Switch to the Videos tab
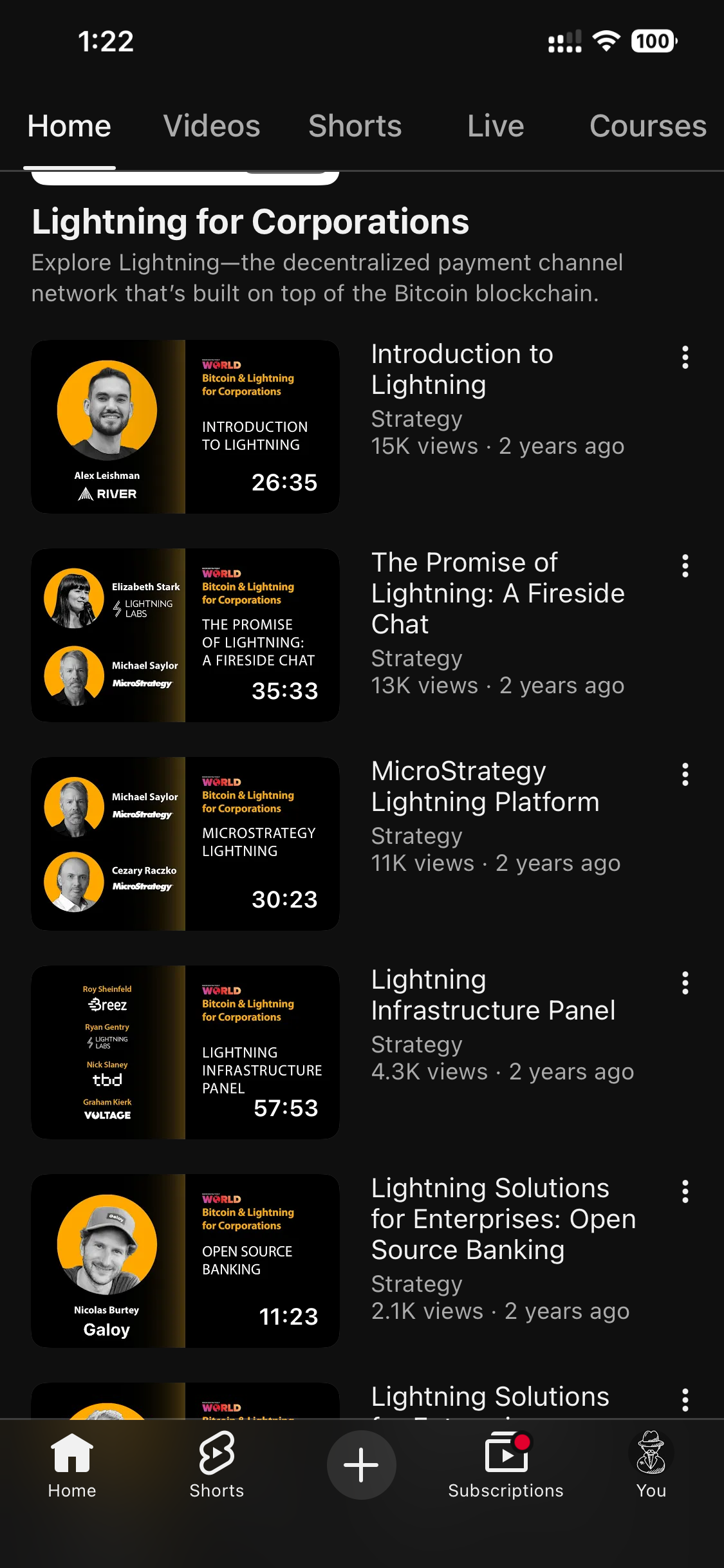 click(211, 126)
